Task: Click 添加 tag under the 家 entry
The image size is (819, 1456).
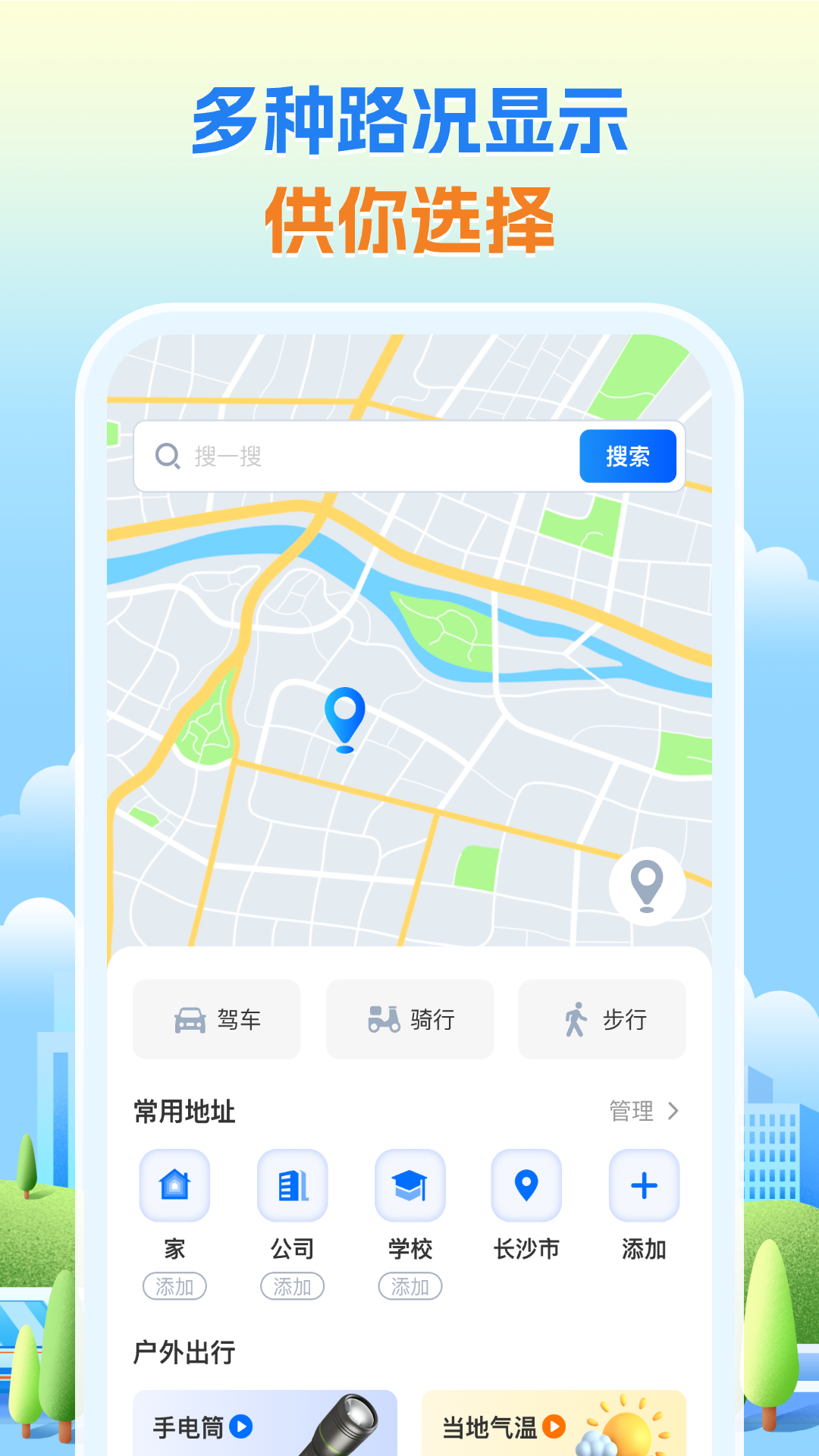Action: click(x=174, y=1286)
